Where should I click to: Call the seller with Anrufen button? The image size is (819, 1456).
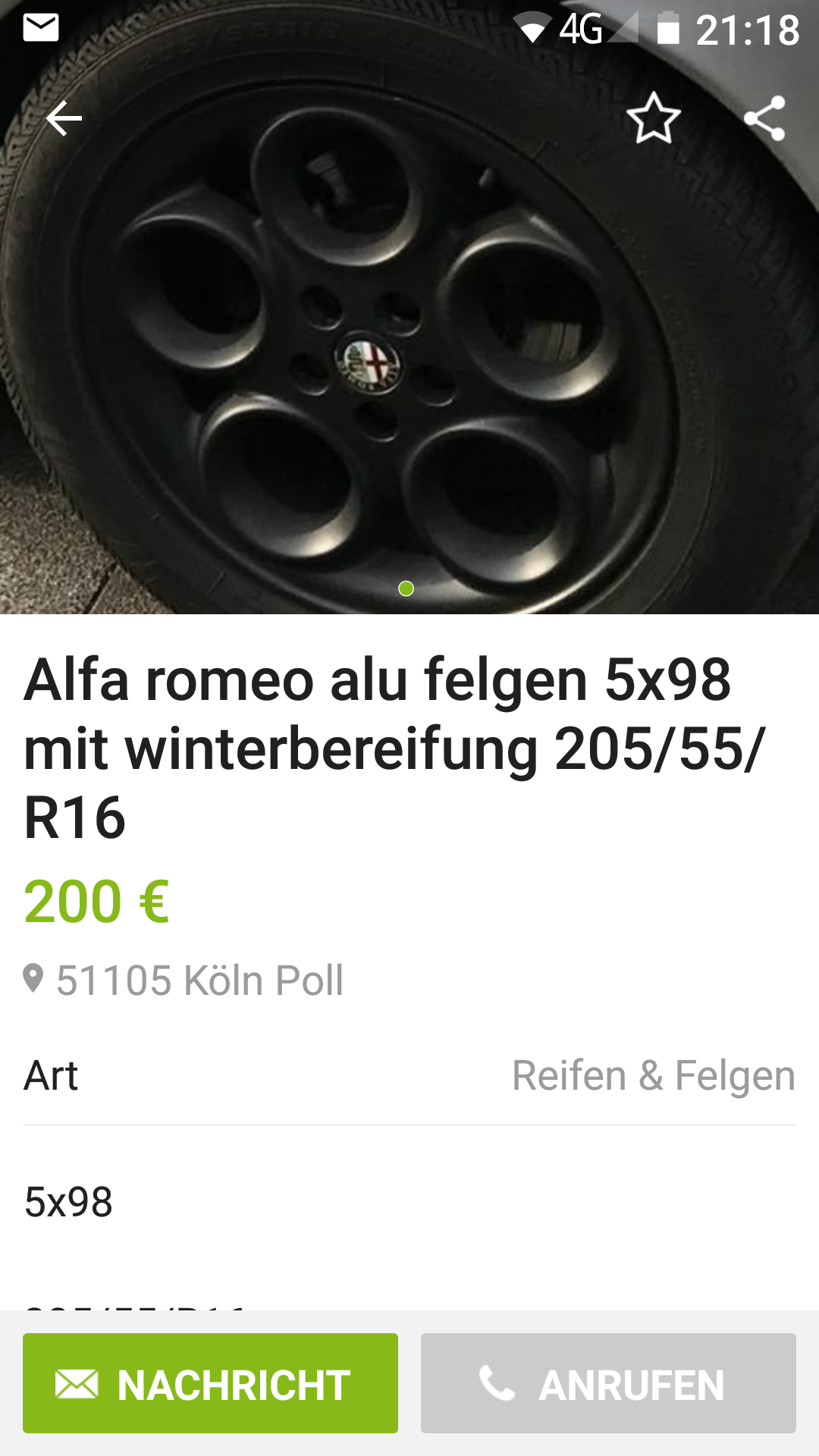(x=608, y=1382)
